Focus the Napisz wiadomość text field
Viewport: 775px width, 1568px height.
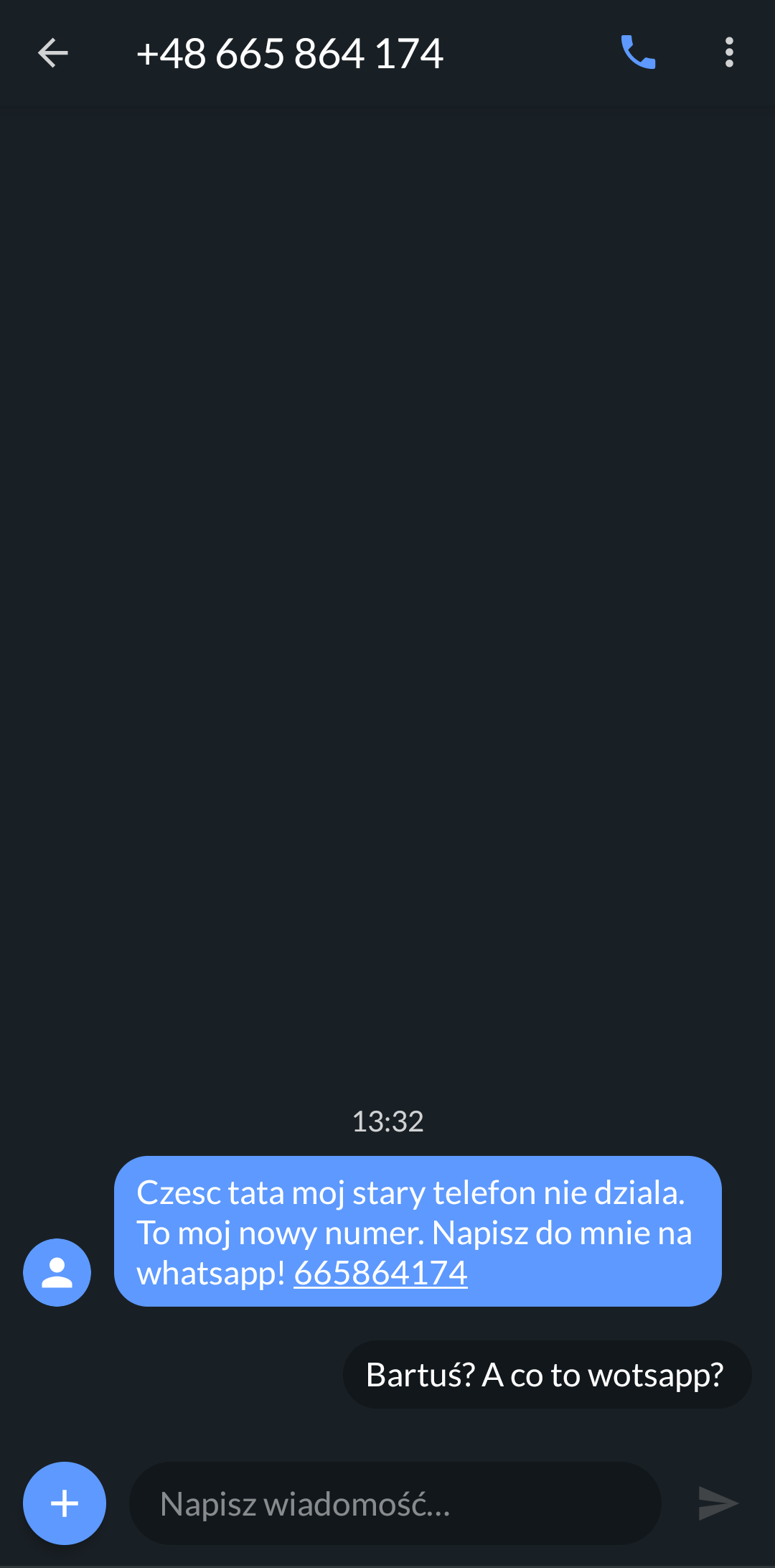click(395, 1503)
